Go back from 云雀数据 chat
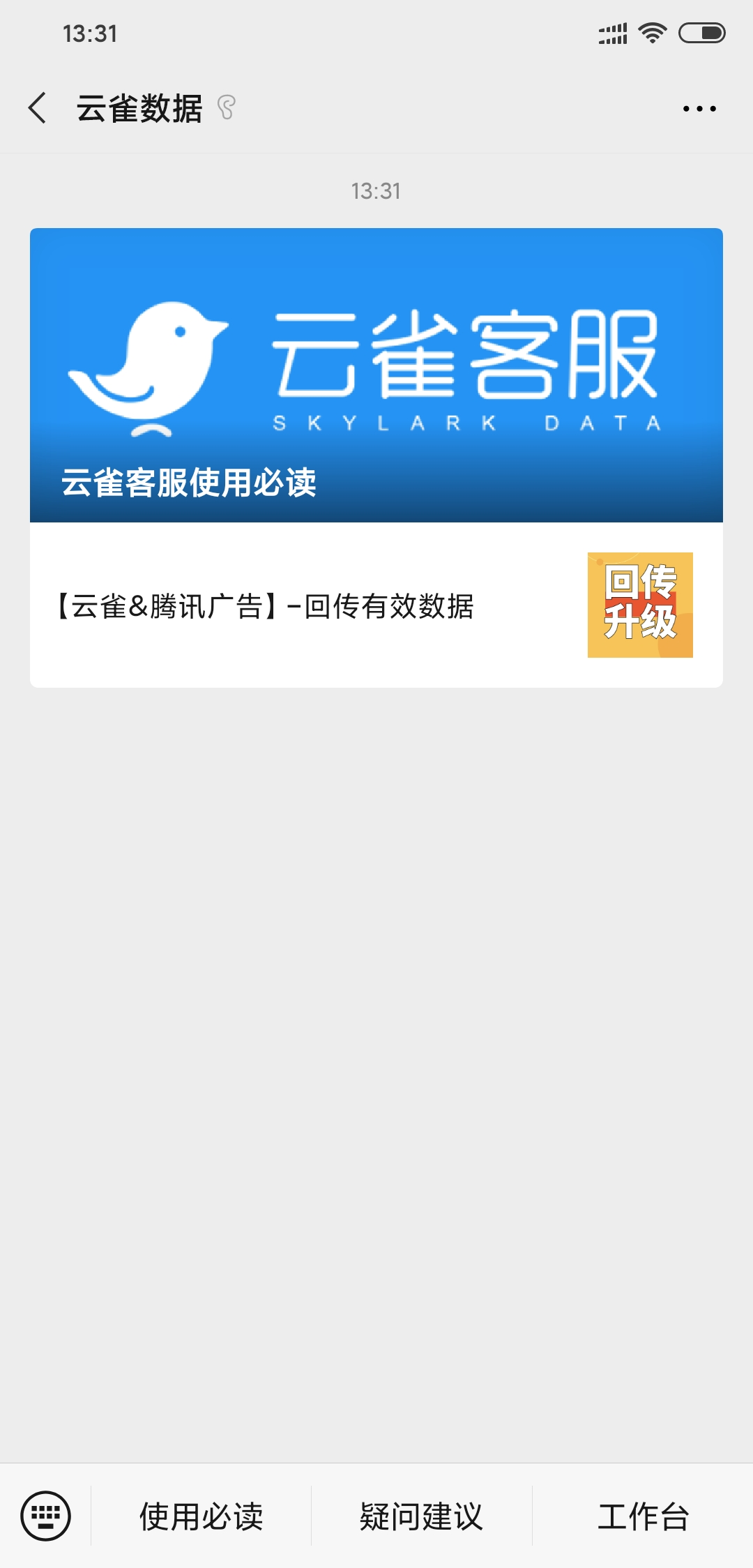The width and height of the screenshot is (753, 1568). (38, 108)
